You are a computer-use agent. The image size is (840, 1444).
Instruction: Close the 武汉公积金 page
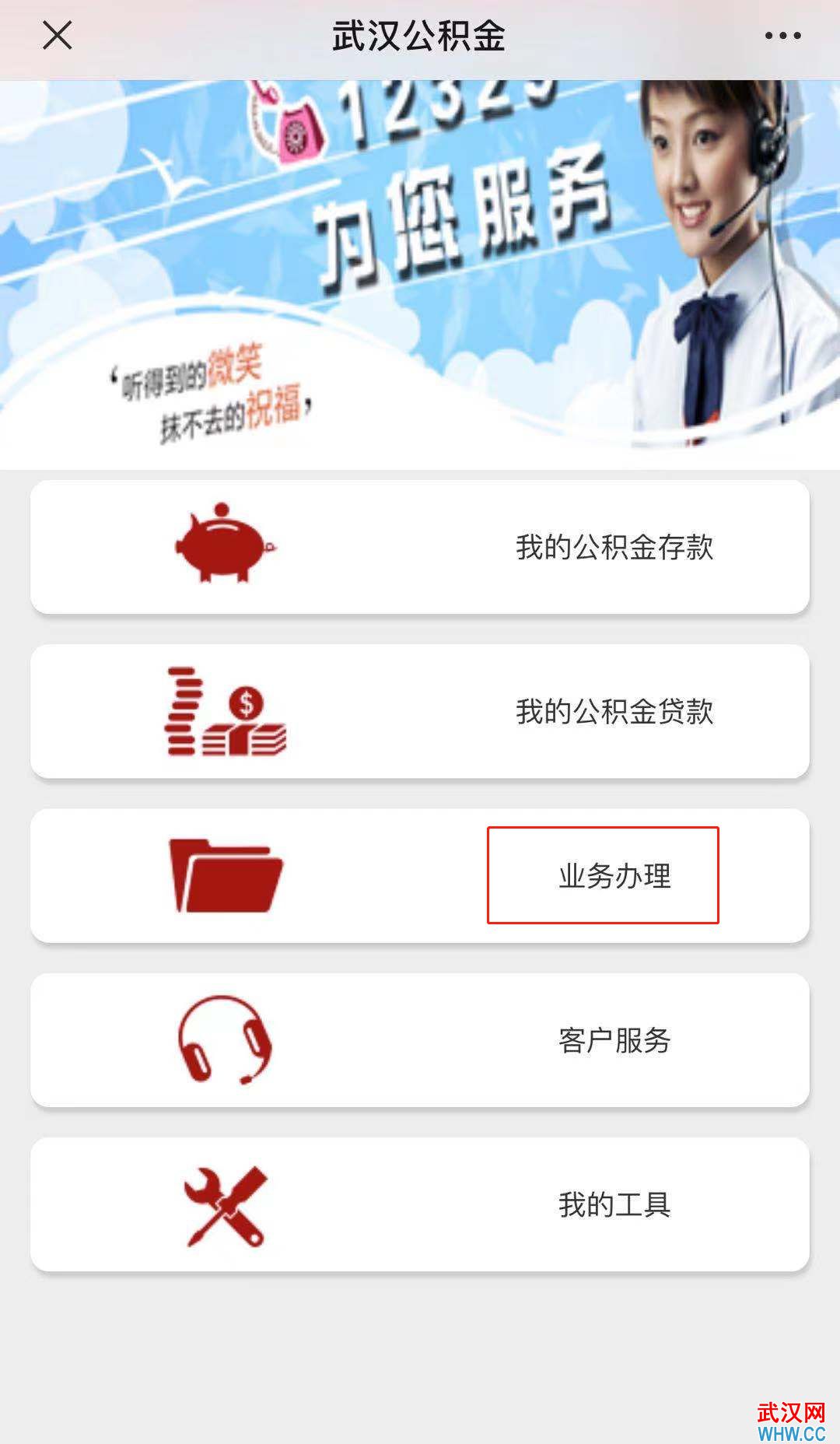pyautogui.click(x=57, y=35)
